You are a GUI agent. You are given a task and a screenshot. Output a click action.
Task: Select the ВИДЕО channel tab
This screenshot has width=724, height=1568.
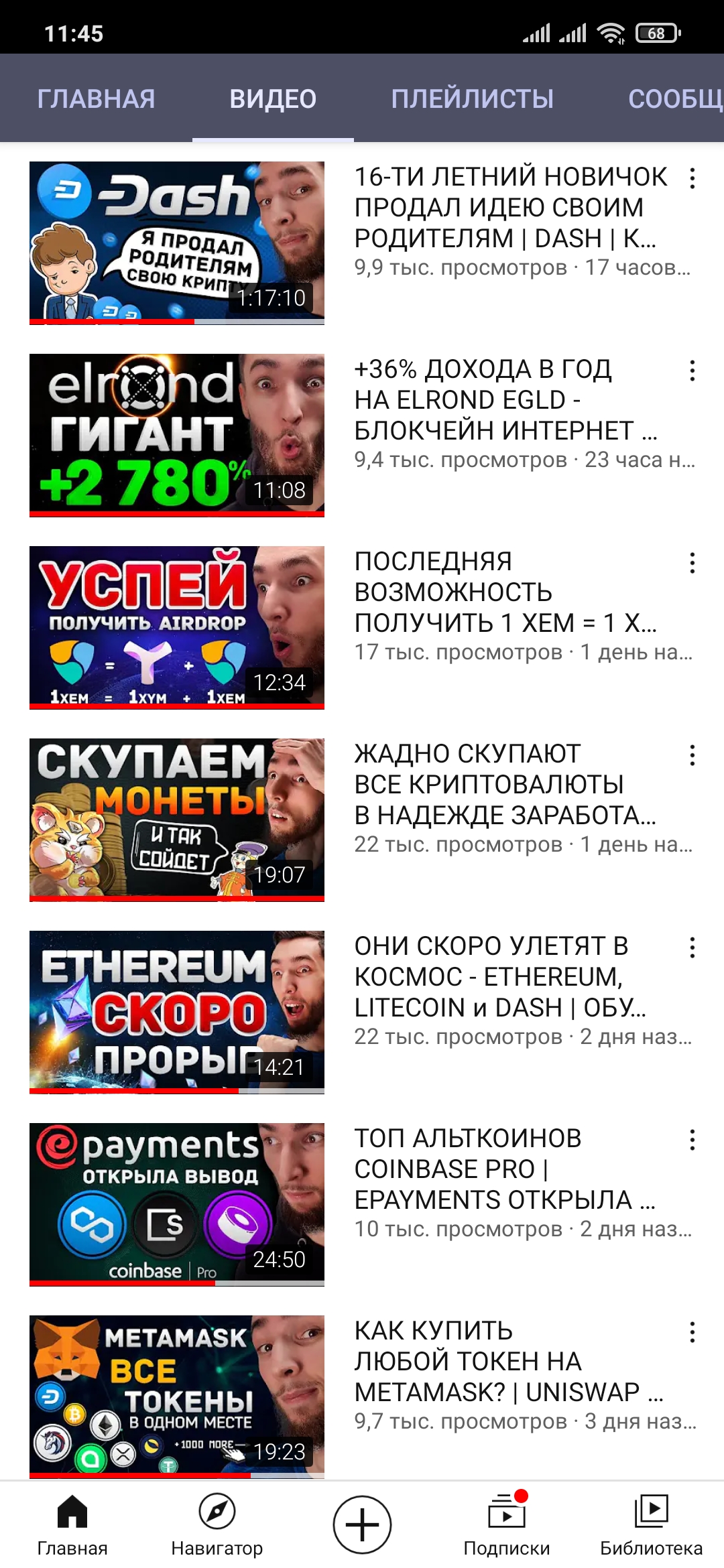273,99
